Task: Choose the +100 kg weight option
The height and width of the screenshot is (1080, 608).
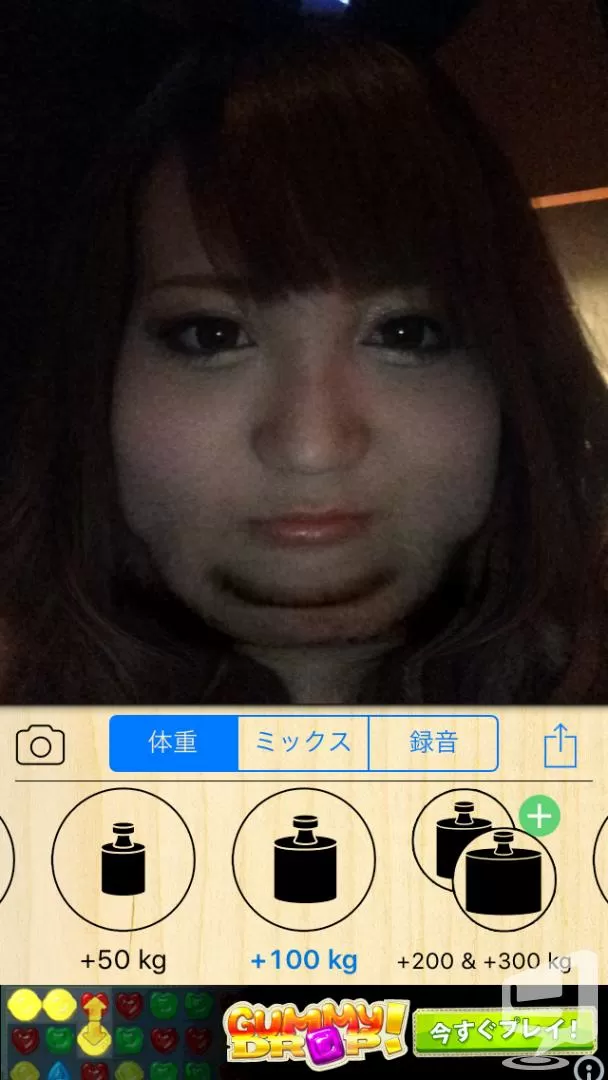Action: point(304,860)
